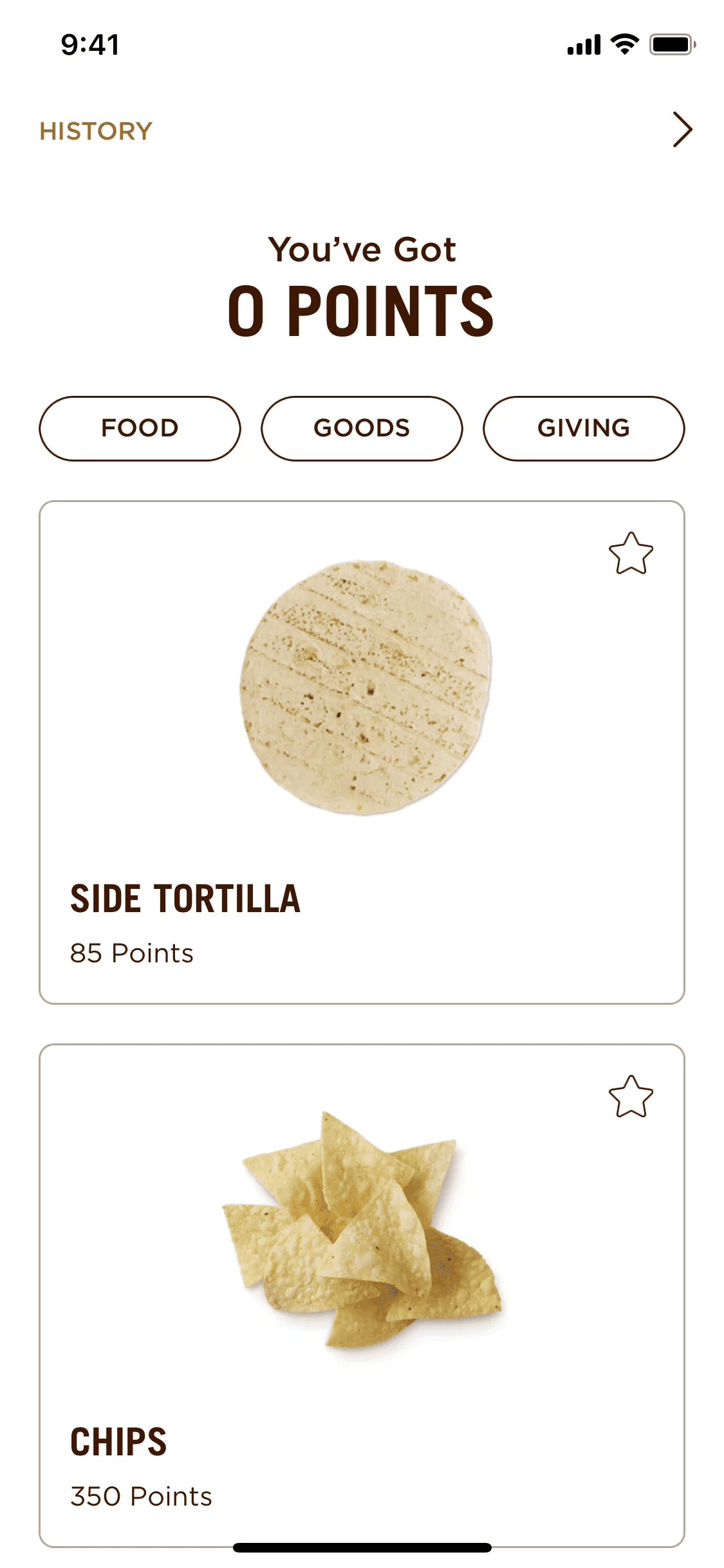724x1568 pixels.
Task: Switch to the Goods category
Action: [x=362, y=429]
